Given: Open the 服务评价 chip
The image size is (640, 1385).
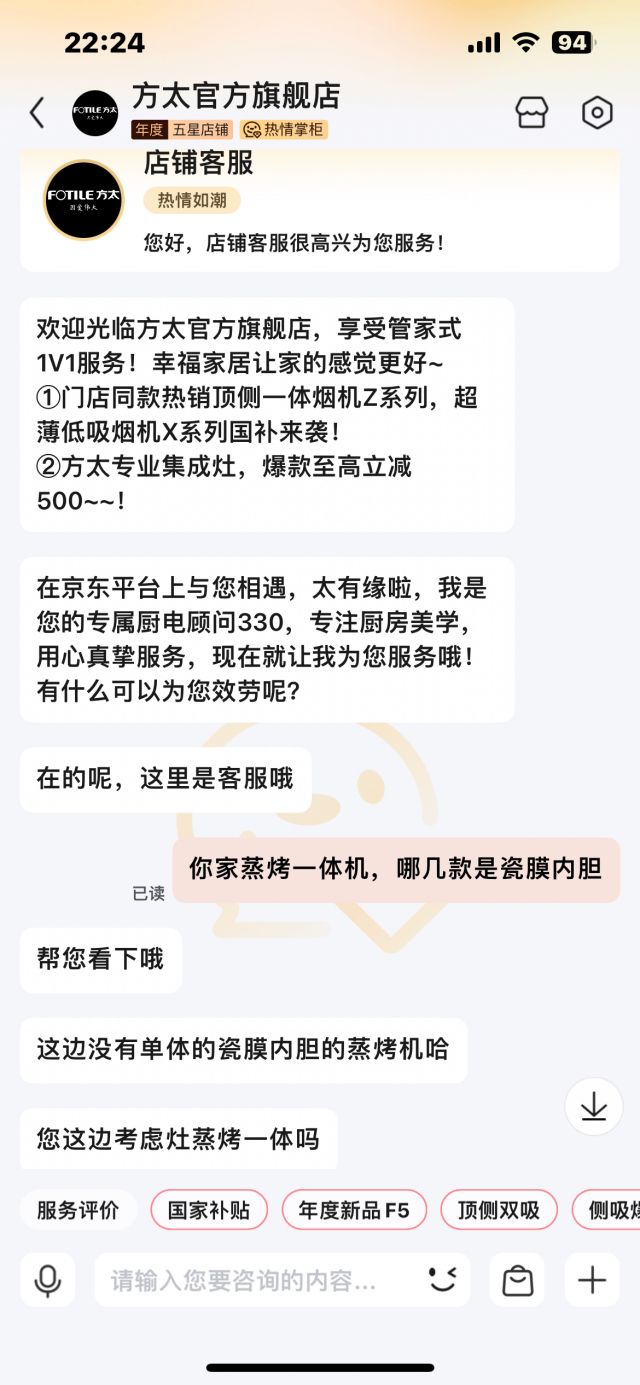Looking at the screenshot, I should click(78, 1210).
